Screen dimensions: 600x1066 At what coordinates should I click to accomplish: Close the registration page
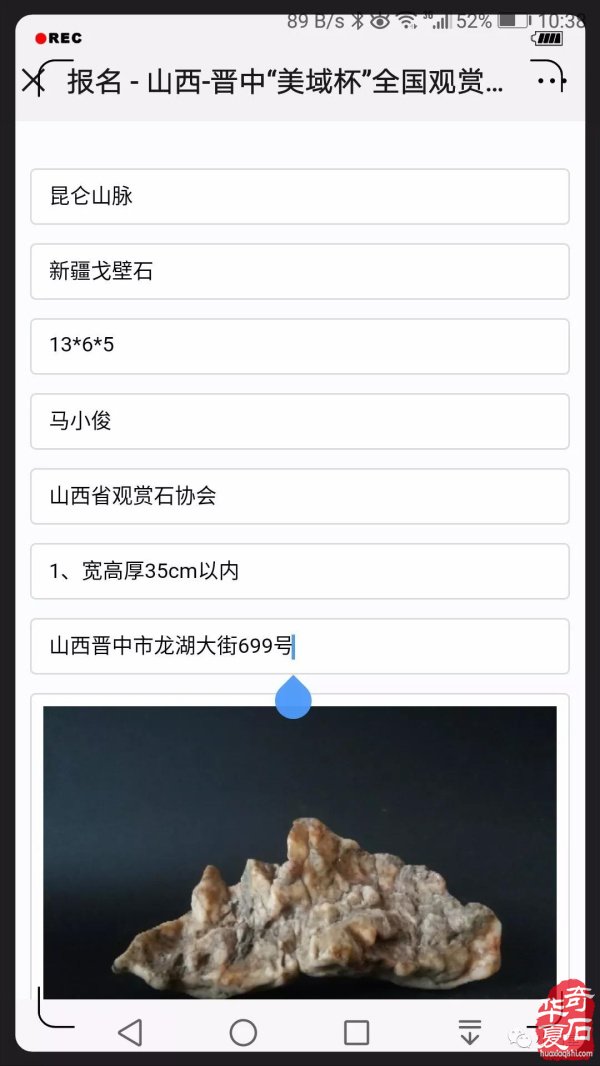click(34, 81)
